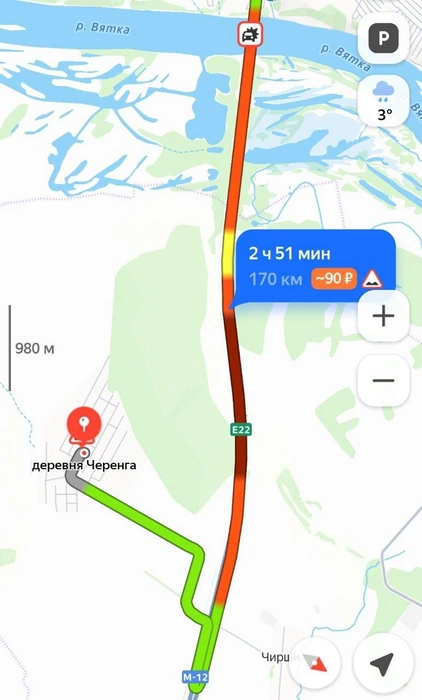Zoom in with the plus button

click(383, 316)
